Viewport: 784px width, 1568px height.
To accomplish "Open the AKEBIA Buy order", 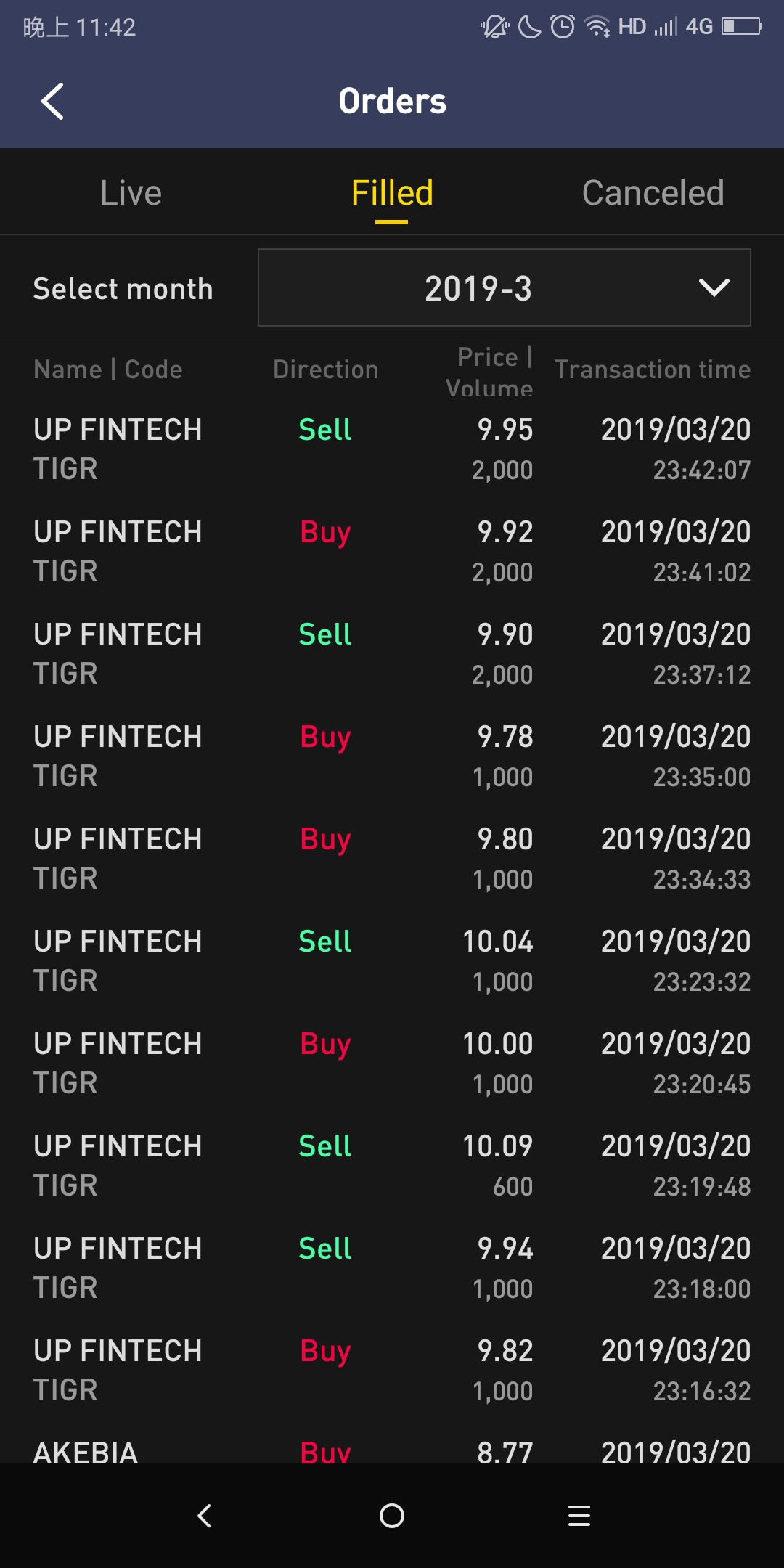I will coord(392,1453).
